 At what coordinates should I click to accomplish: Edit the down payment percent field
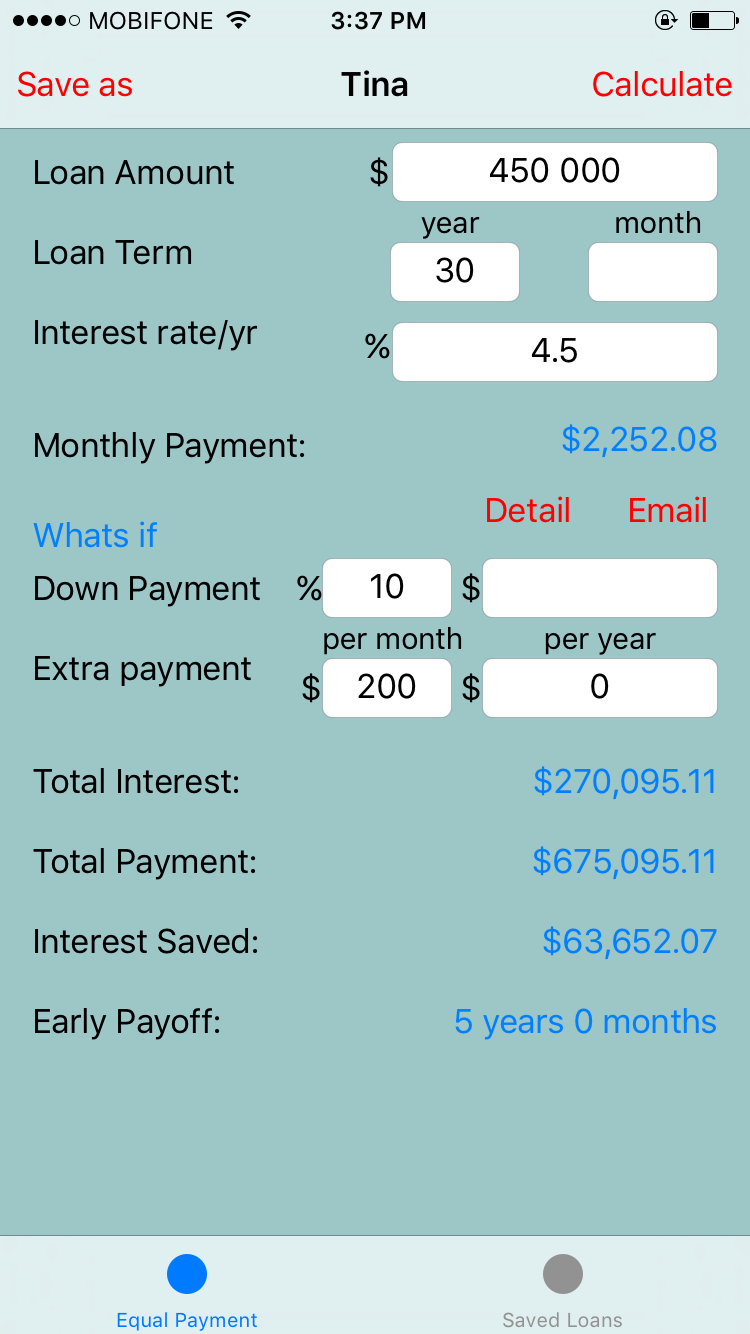click(387, 588)
